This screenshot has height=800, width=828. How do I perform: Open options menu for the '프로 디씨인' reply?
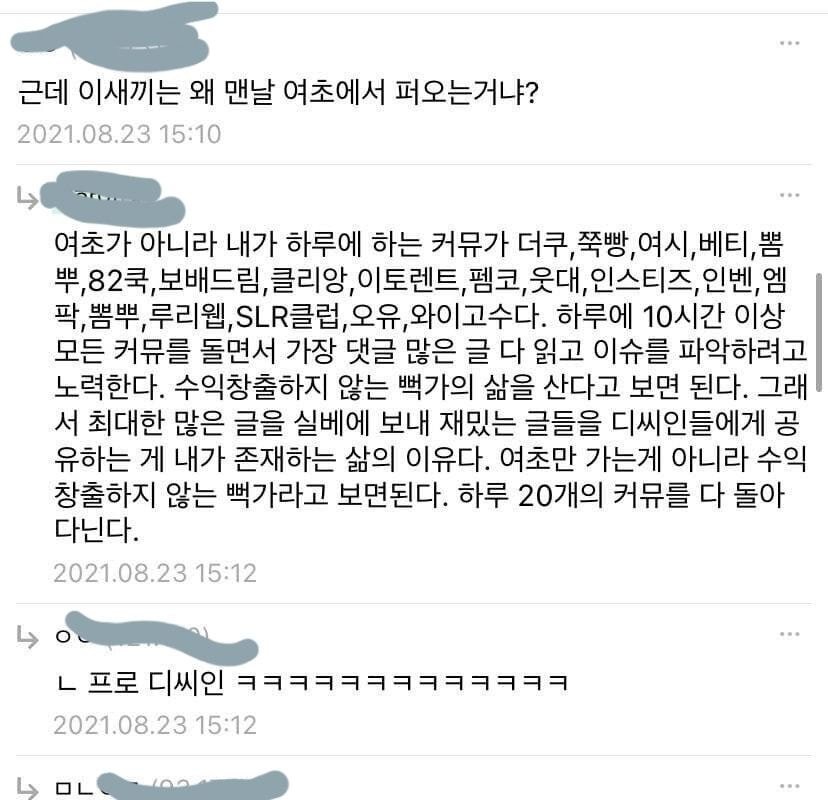[x=790, y=634]
